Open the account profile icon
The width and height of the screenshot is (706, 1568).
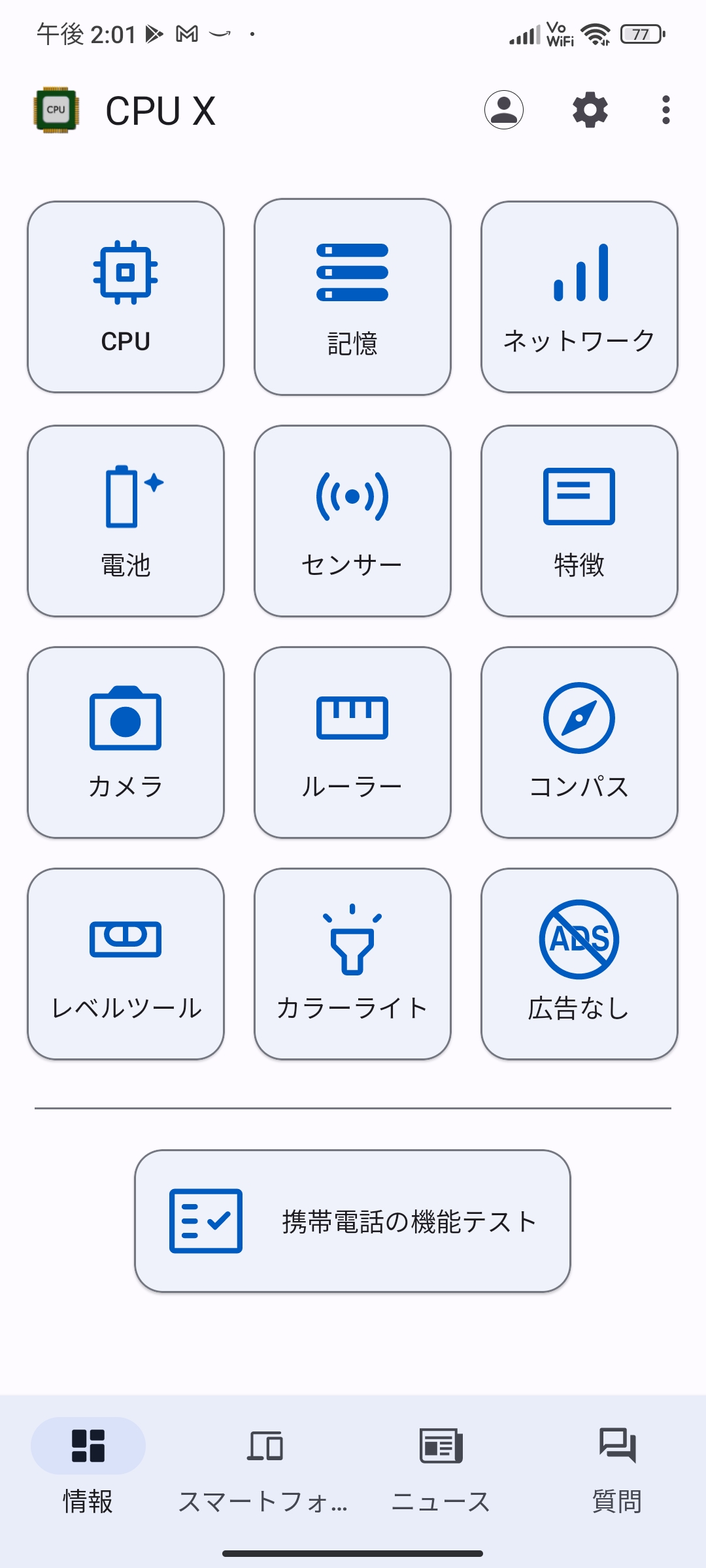504,110
